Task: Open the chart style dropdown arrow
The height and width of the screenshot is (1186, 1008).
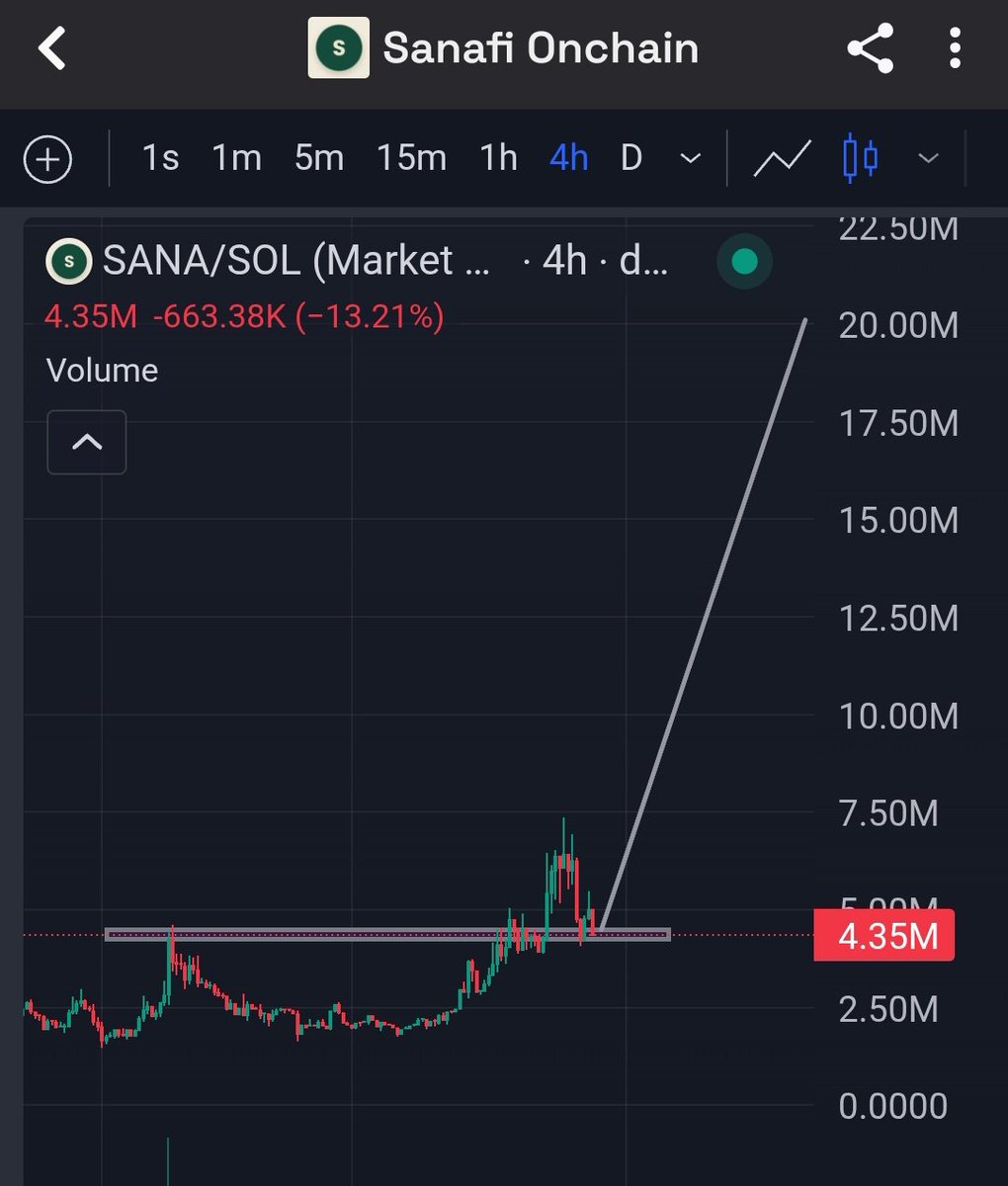Action: 928,158
